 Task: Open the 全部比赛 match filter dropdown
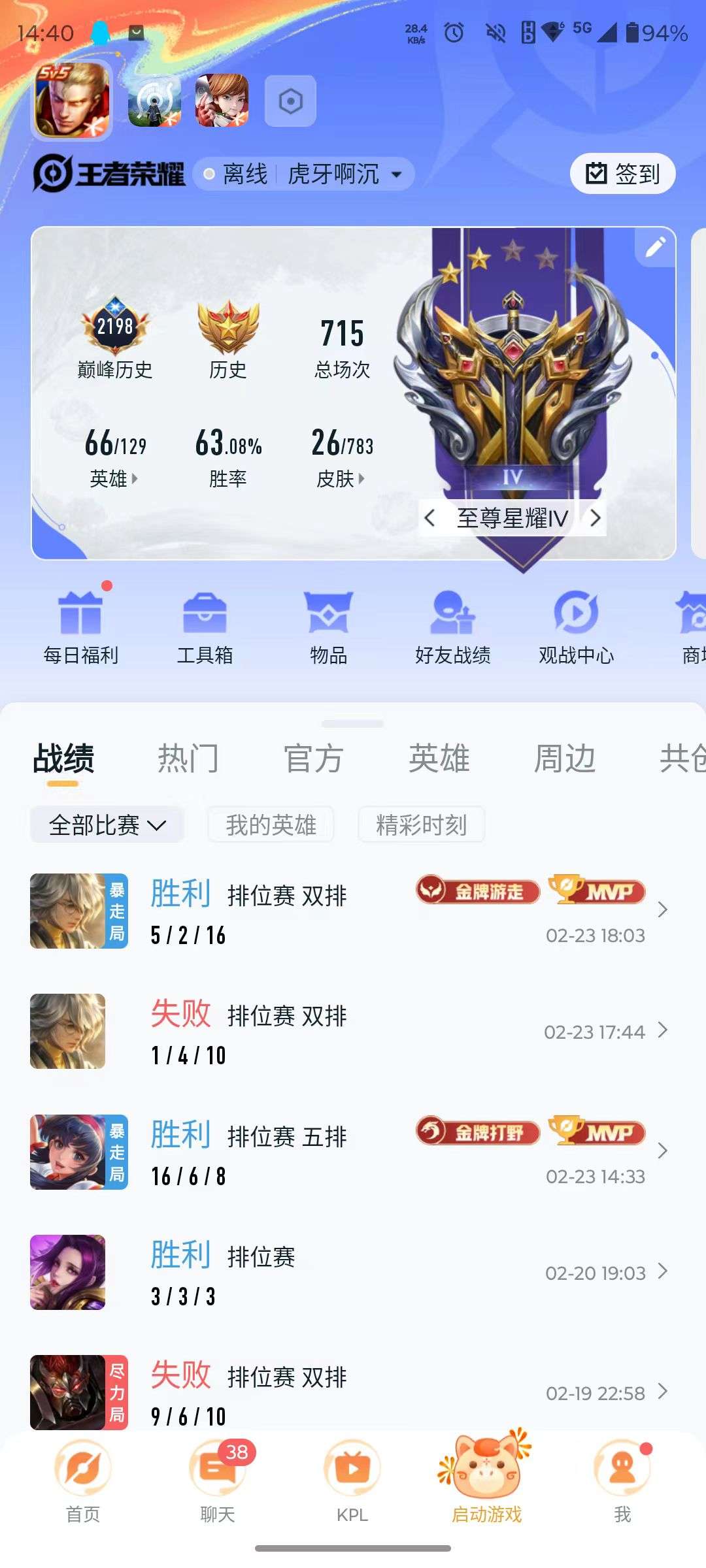pos(107,825)
